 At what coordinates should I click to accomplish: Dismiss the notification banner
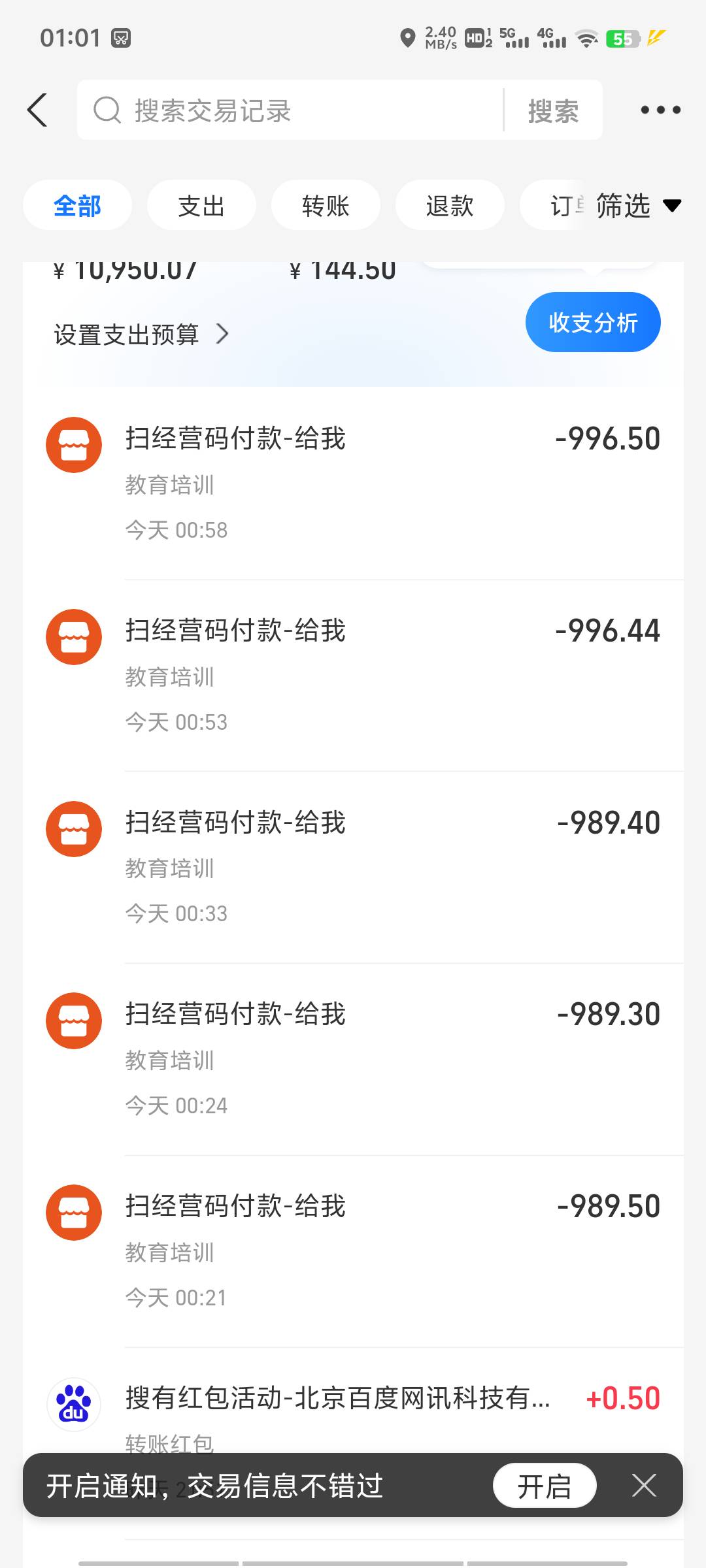[644, 1486]
